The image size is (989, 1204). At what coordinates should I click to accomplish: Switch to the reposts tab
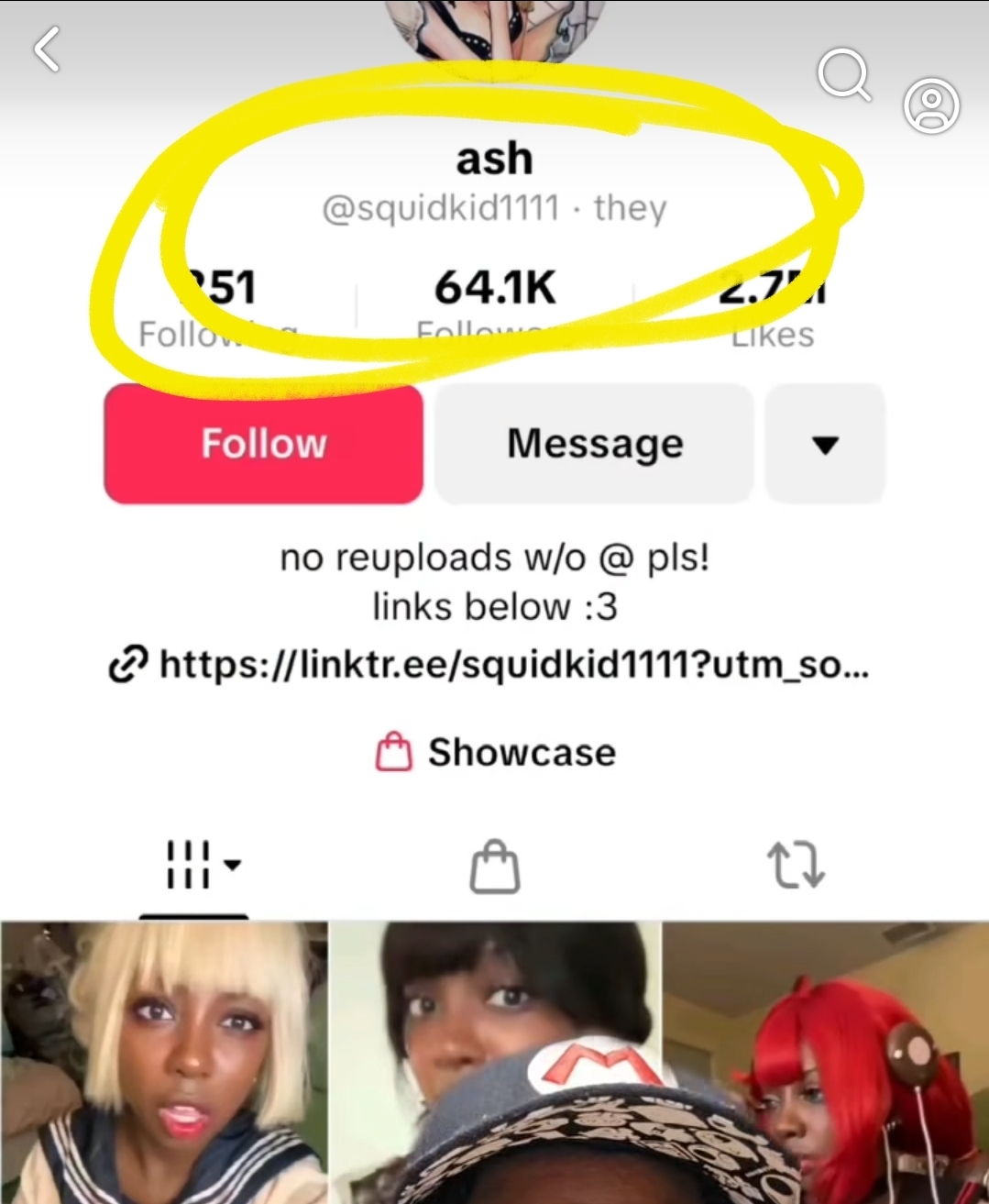coord(795,867)
